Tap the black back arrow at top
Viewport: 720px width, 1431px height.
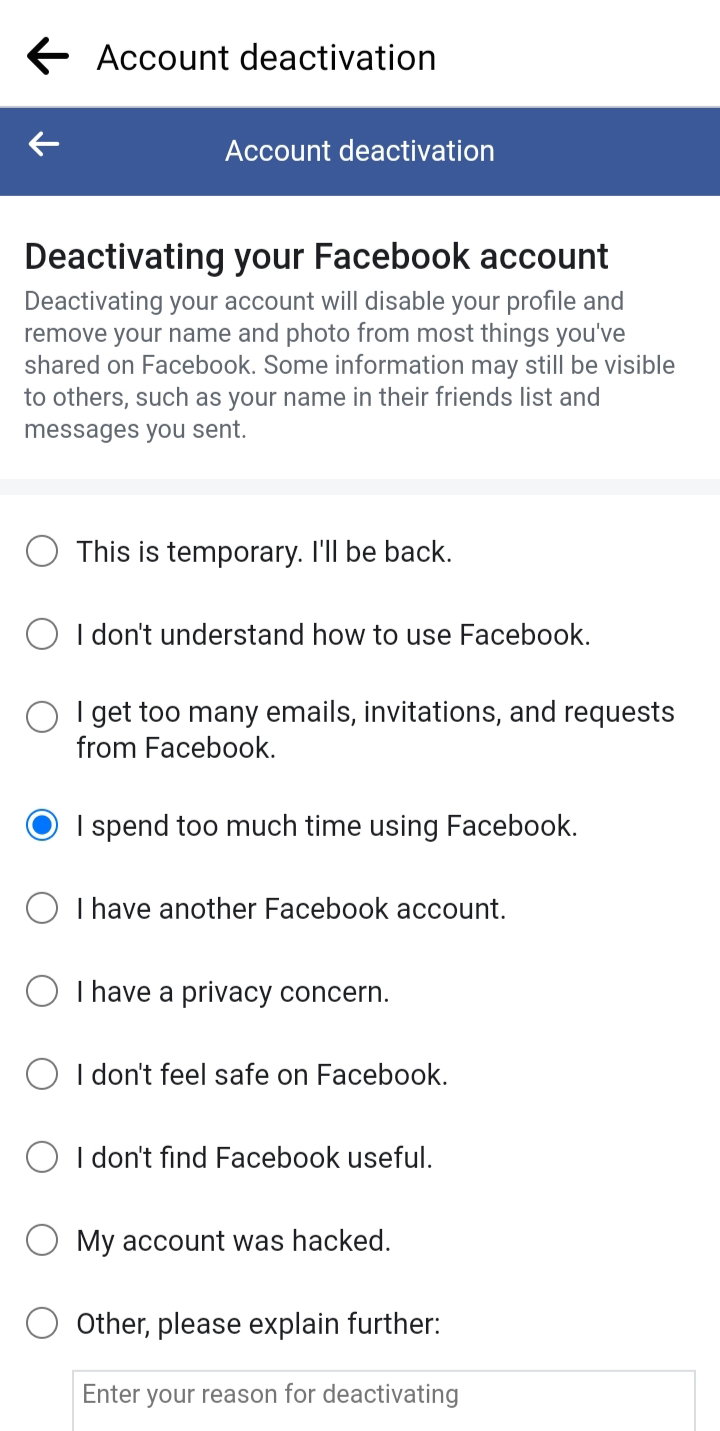[48, 56]
